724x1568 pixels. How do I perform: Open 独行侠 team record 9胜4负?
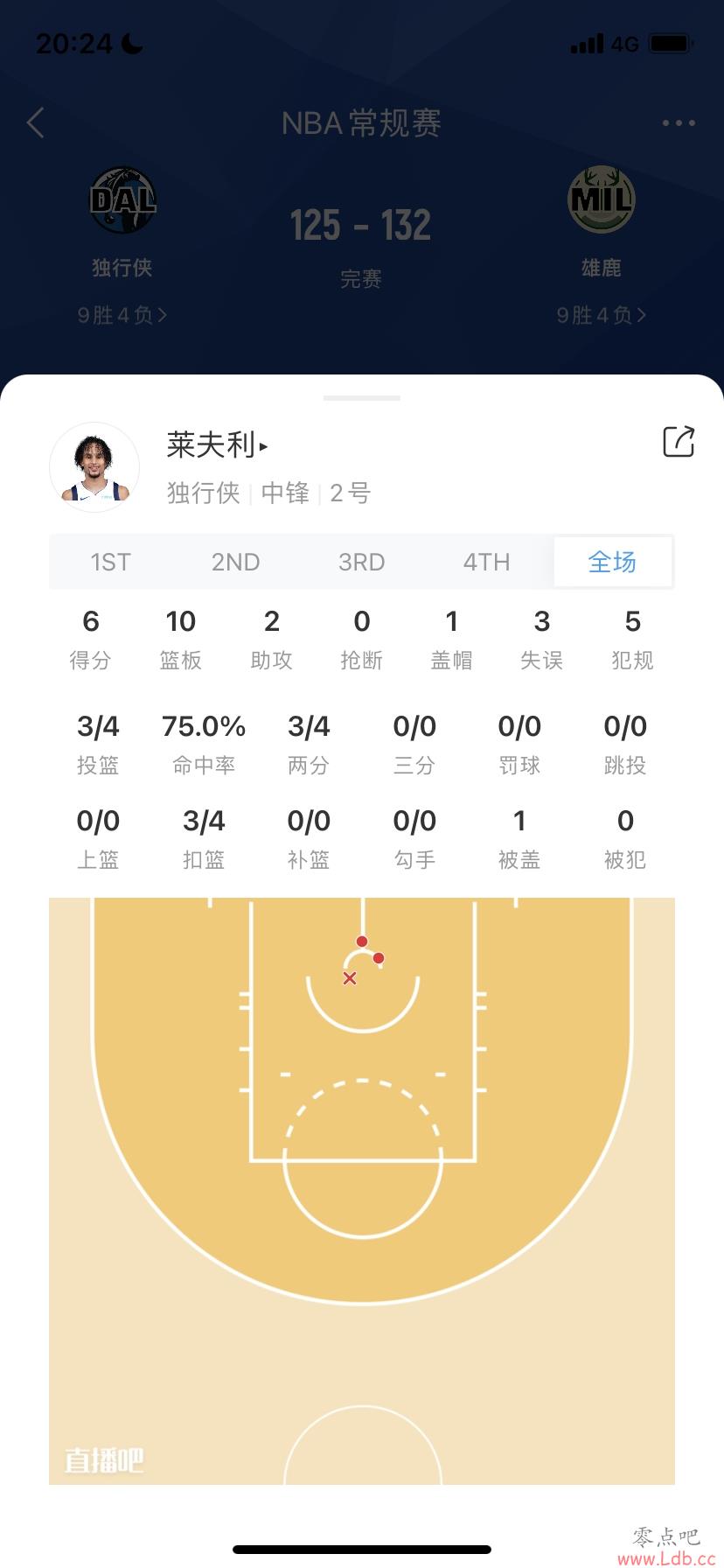click(x=122, y=315)
